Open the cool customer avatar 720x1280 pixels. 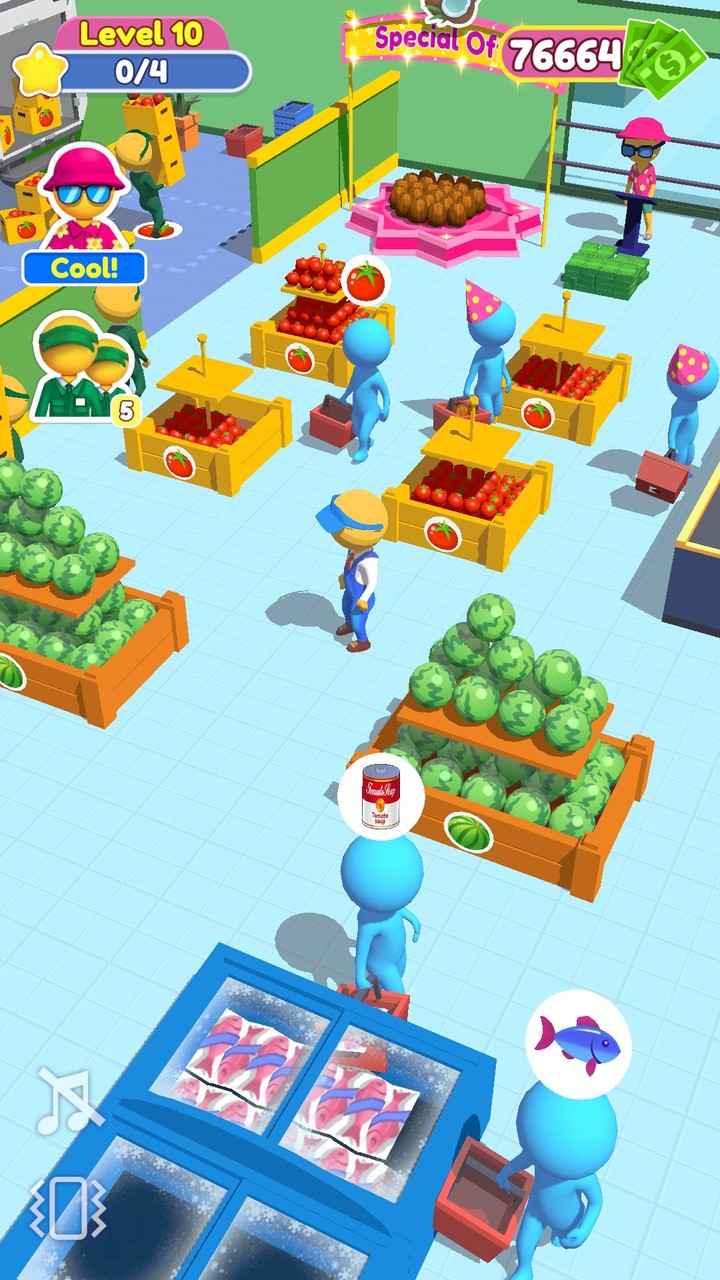(x=84, y=213)
